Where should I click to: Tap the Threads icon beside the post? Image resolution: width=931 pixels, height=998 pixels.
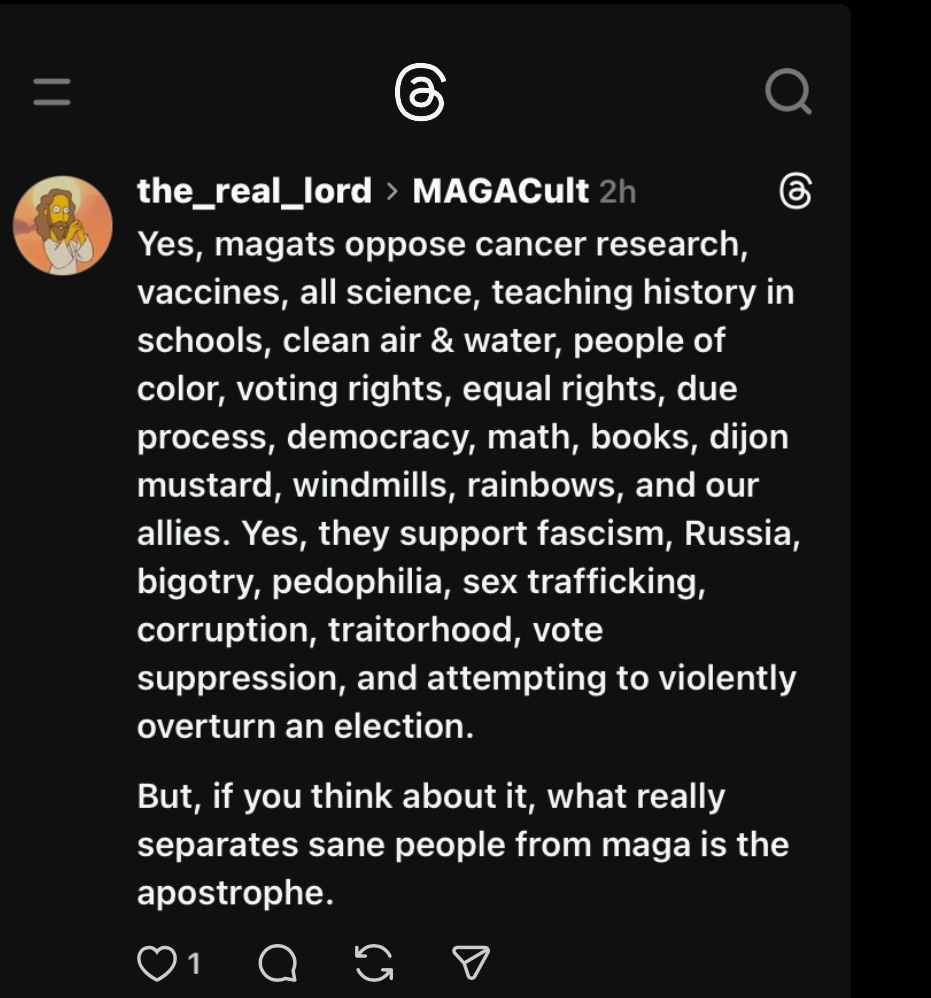coord(795,191)
